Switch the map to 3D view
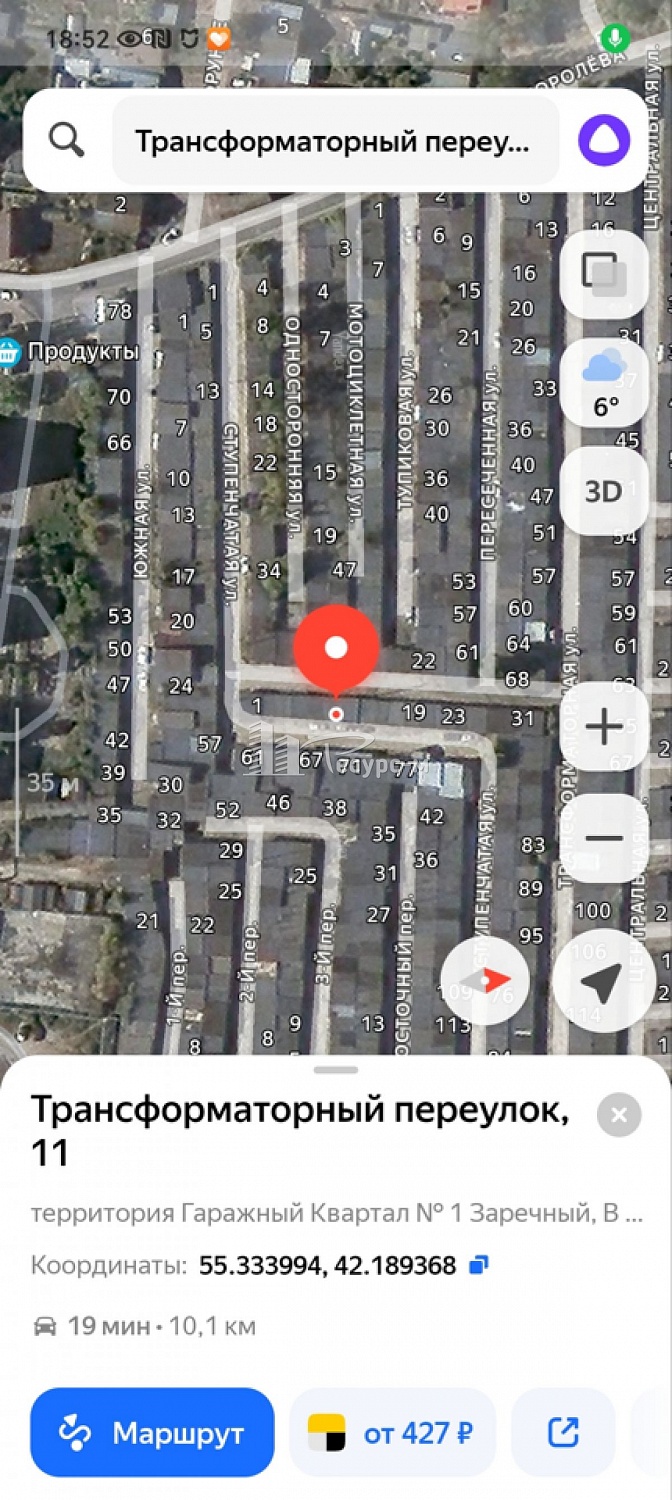Image resolution: width=672 pixels, height=1500 pixels. 604,491
